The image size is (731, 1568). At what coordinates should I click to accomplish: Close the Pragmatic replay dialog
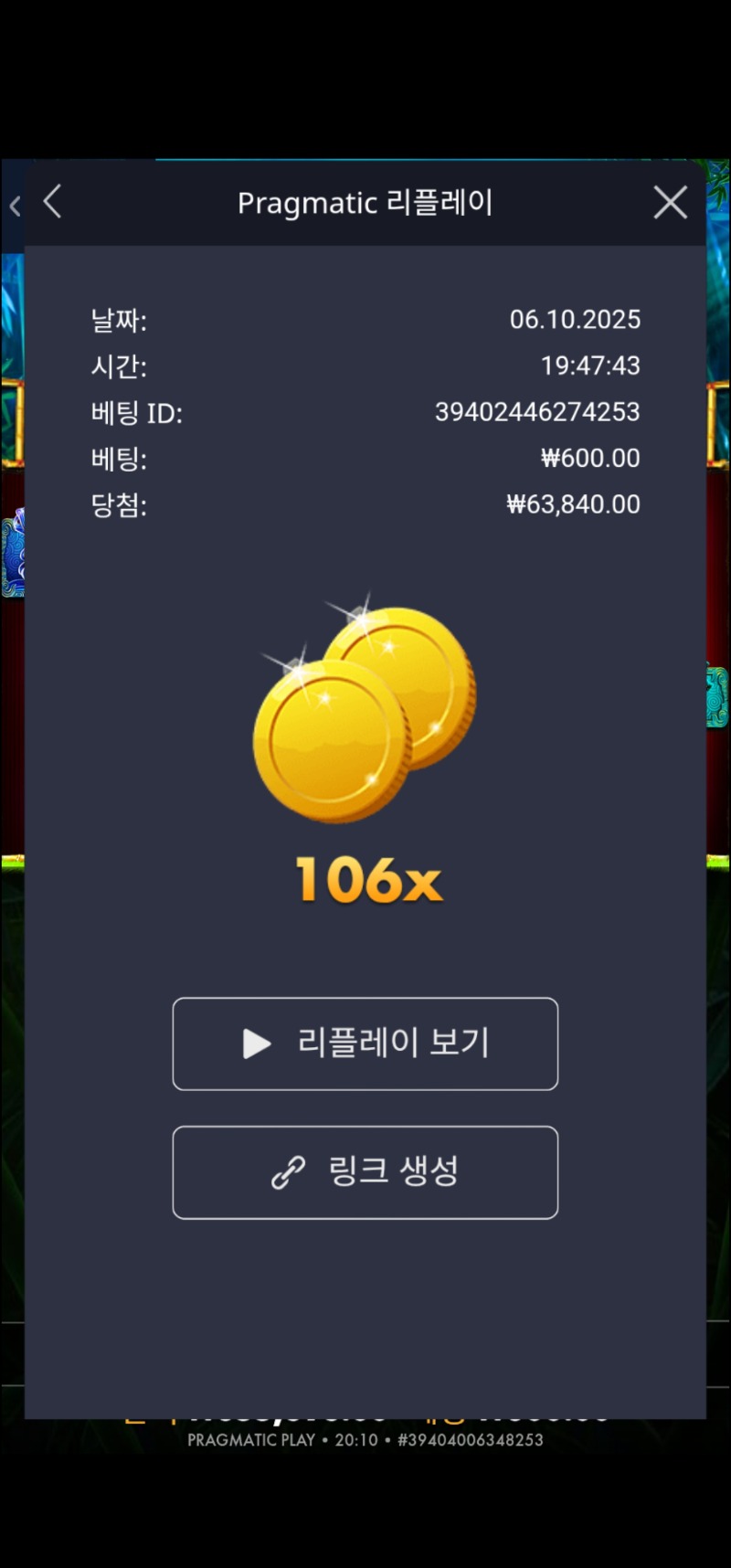(670, 202)
